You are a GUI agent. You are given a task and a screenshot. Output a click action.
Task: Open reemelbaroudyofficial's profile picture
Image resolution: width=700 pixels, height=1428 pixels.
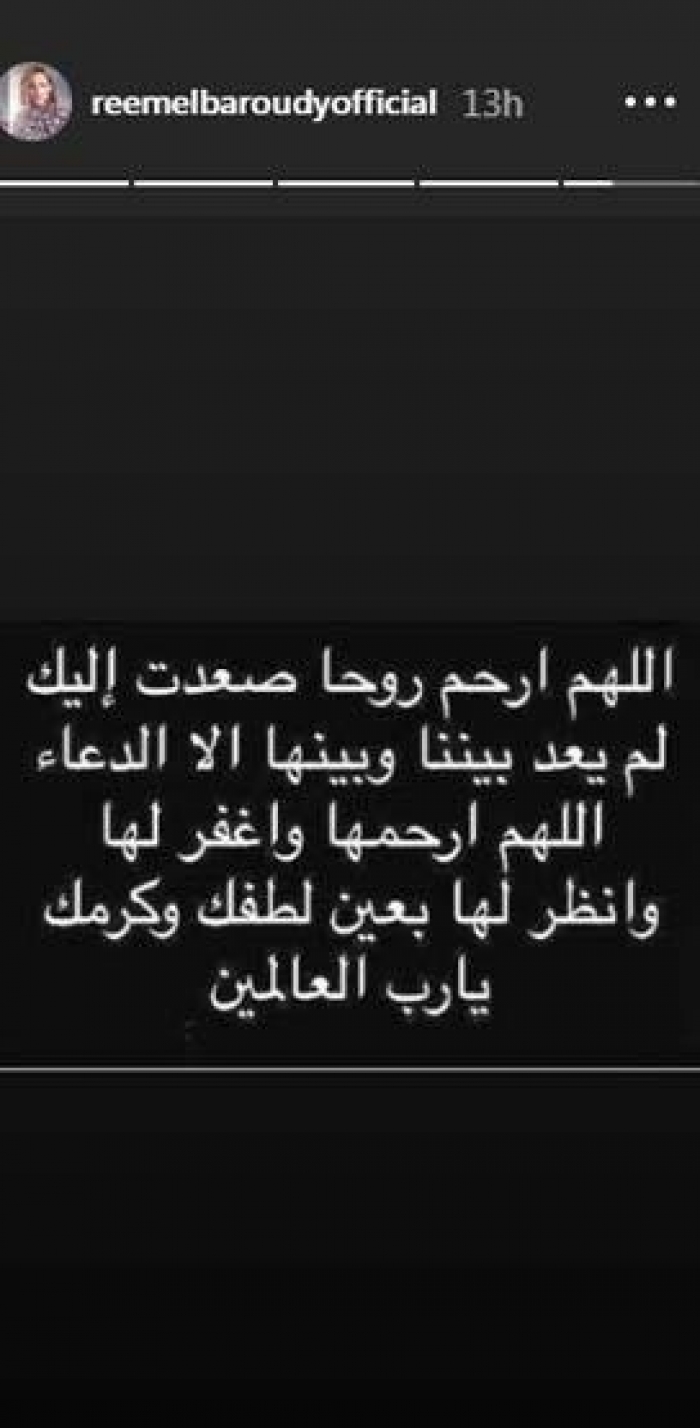coord(36,102)
